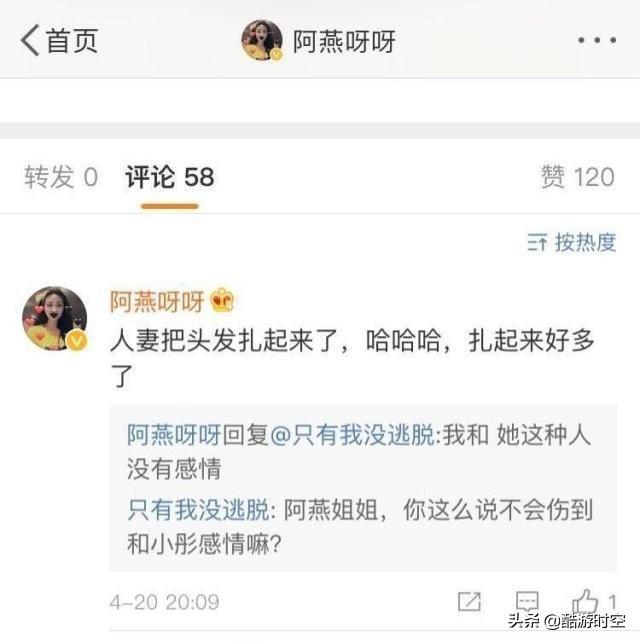Open the three-dot overflow menu

(x=597, y=41)
